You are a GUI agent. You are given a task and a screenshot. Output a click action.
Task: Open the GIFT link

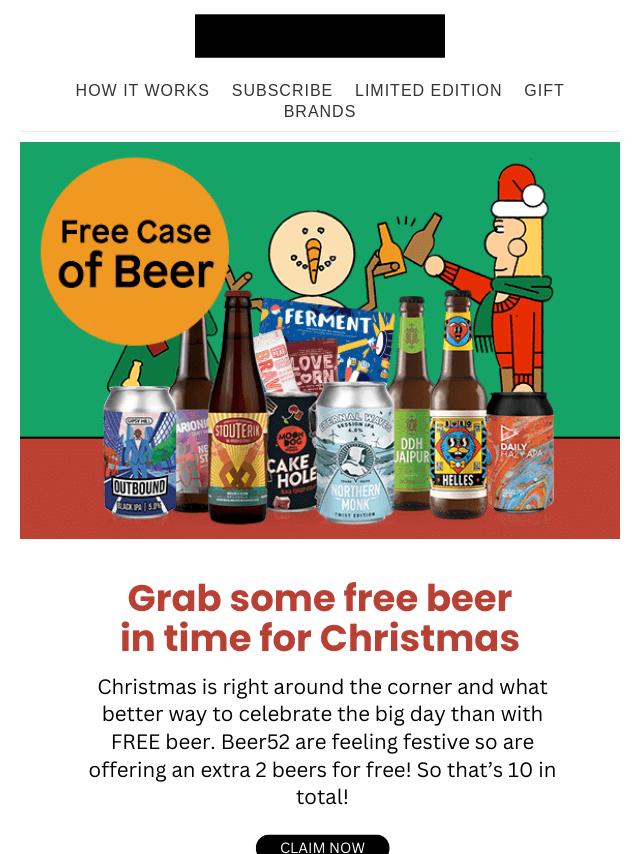point(544,90)
